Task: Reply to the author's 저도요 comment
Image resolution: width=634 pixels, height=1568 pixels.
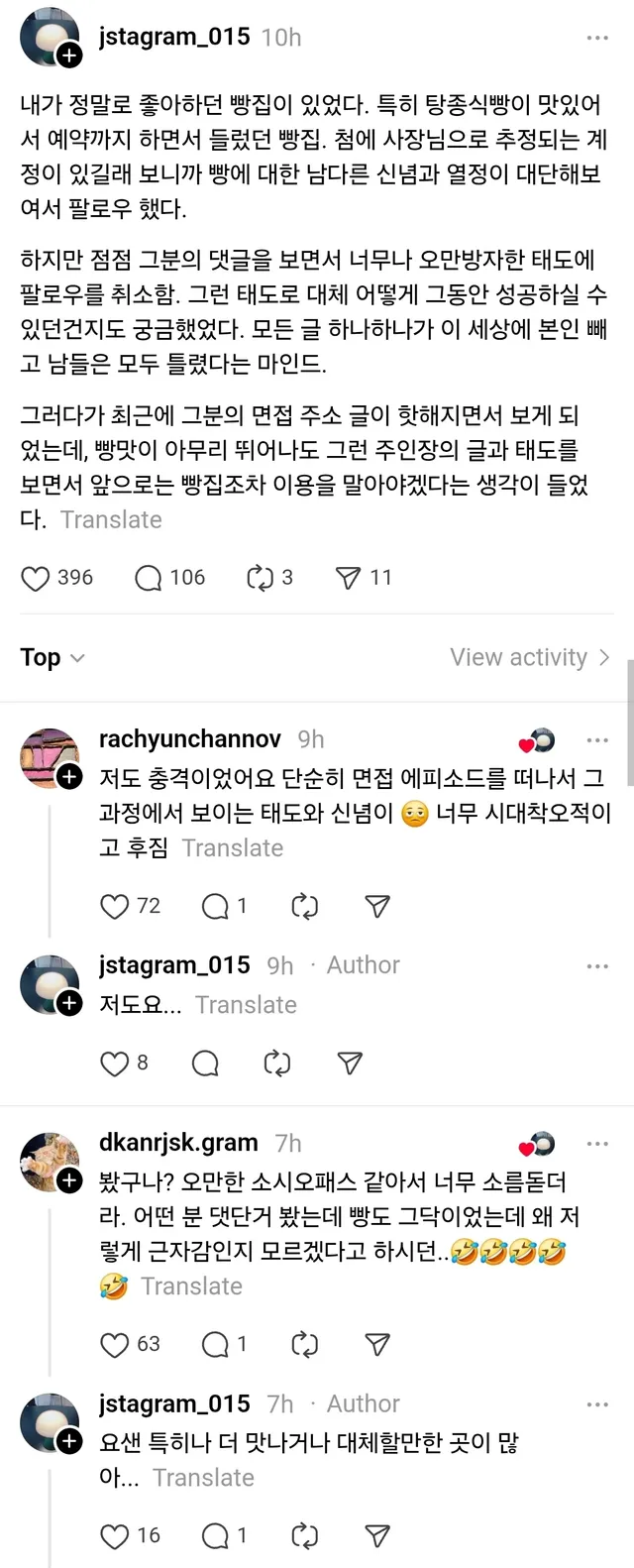Action: [205, 1064]
